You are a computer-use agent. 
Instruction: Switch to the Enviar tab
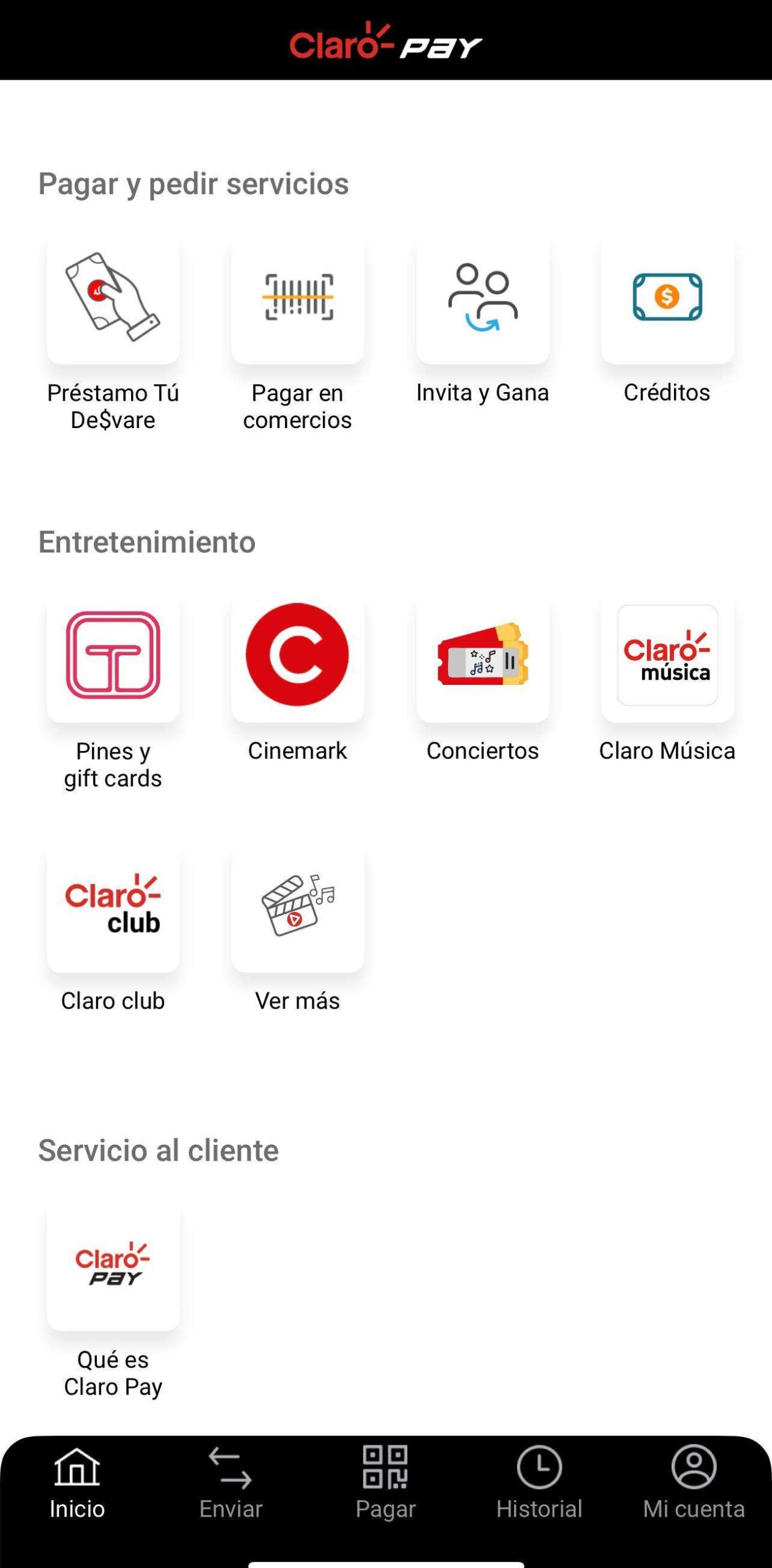coord(231,1482)
